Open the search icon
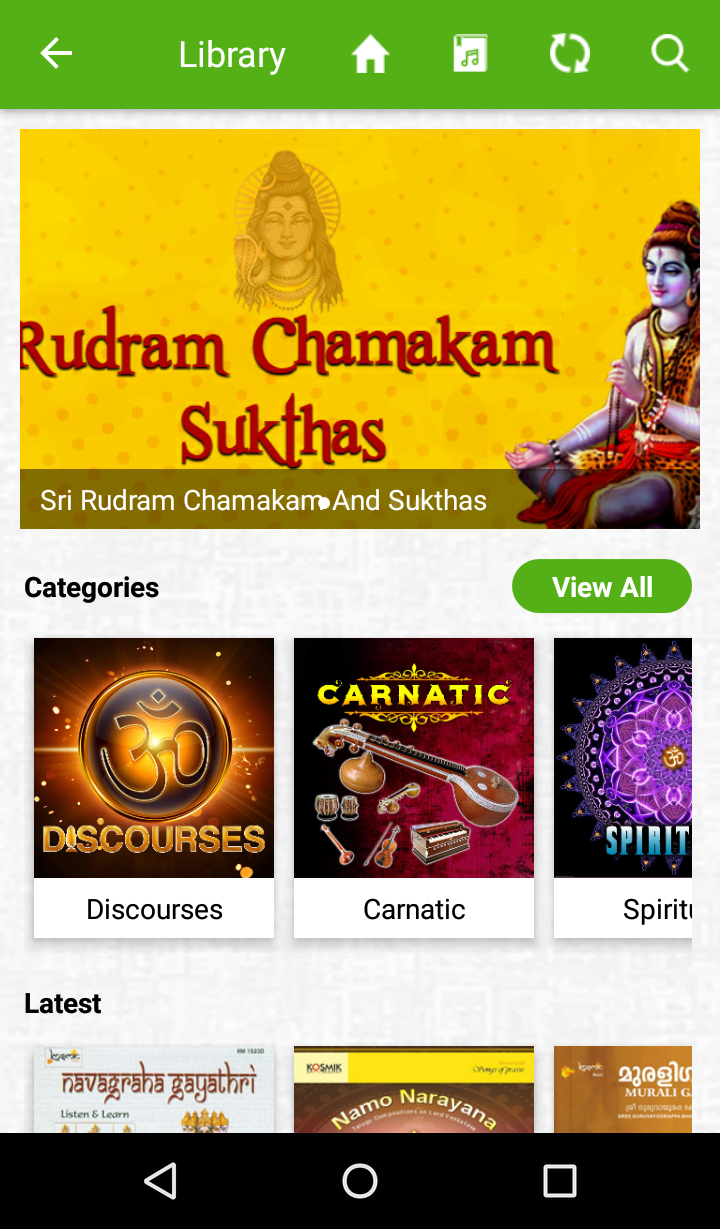720x1229 pixels. pos(670,54)
